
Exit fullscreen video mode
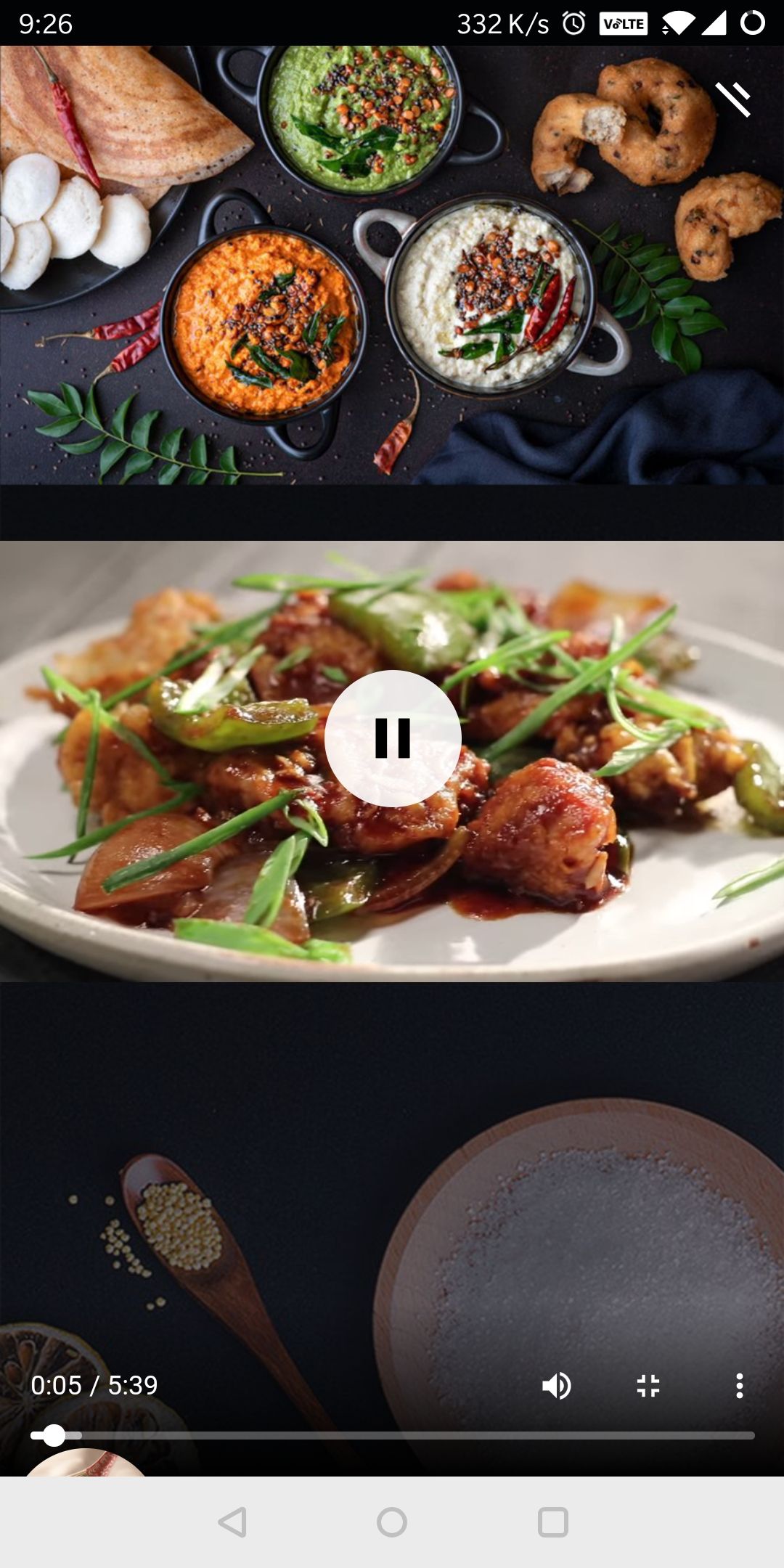(648, 1386)
